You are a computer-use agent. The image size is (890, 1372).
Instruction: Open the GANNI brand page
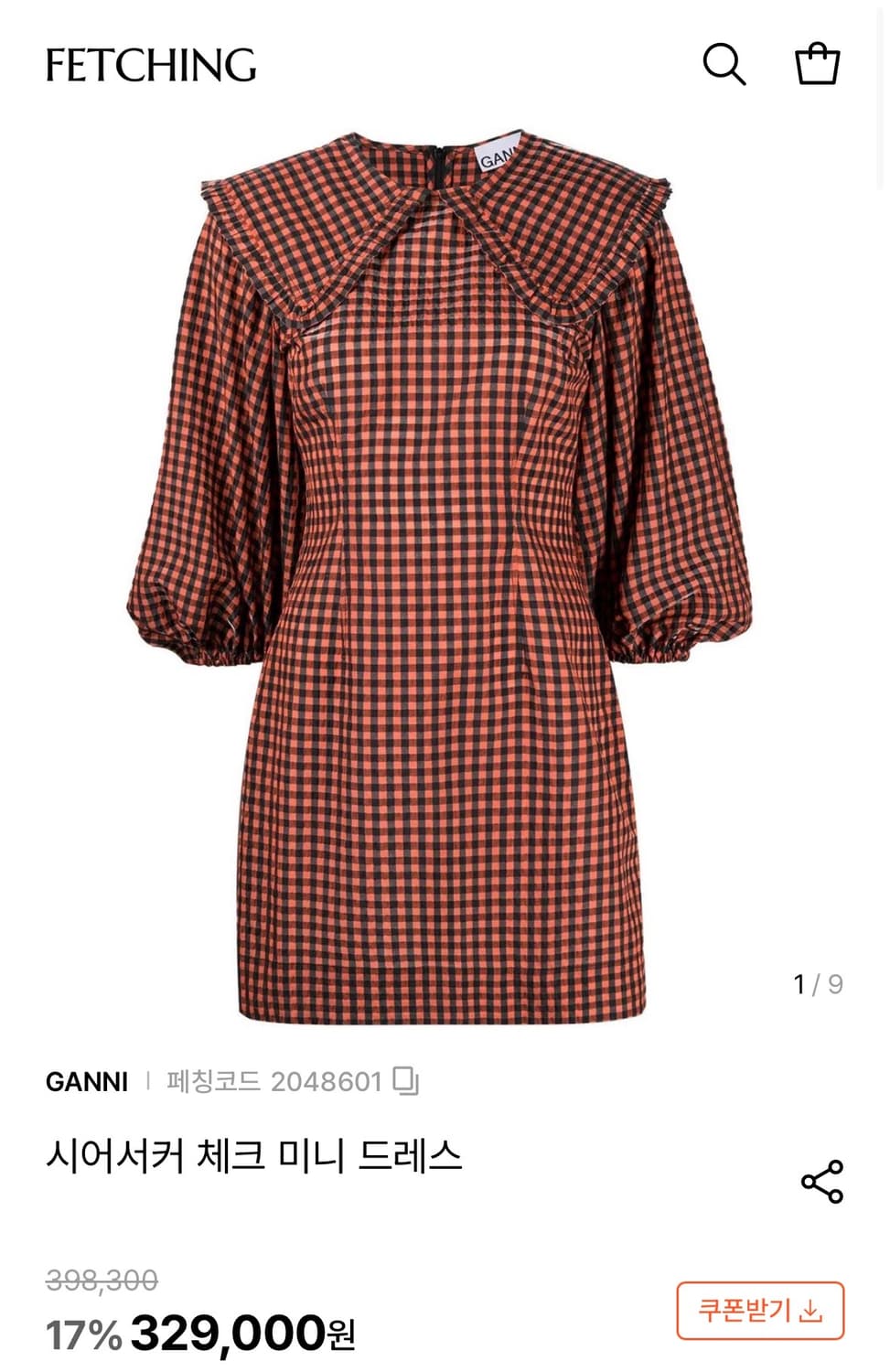[x=87, y=1082]
